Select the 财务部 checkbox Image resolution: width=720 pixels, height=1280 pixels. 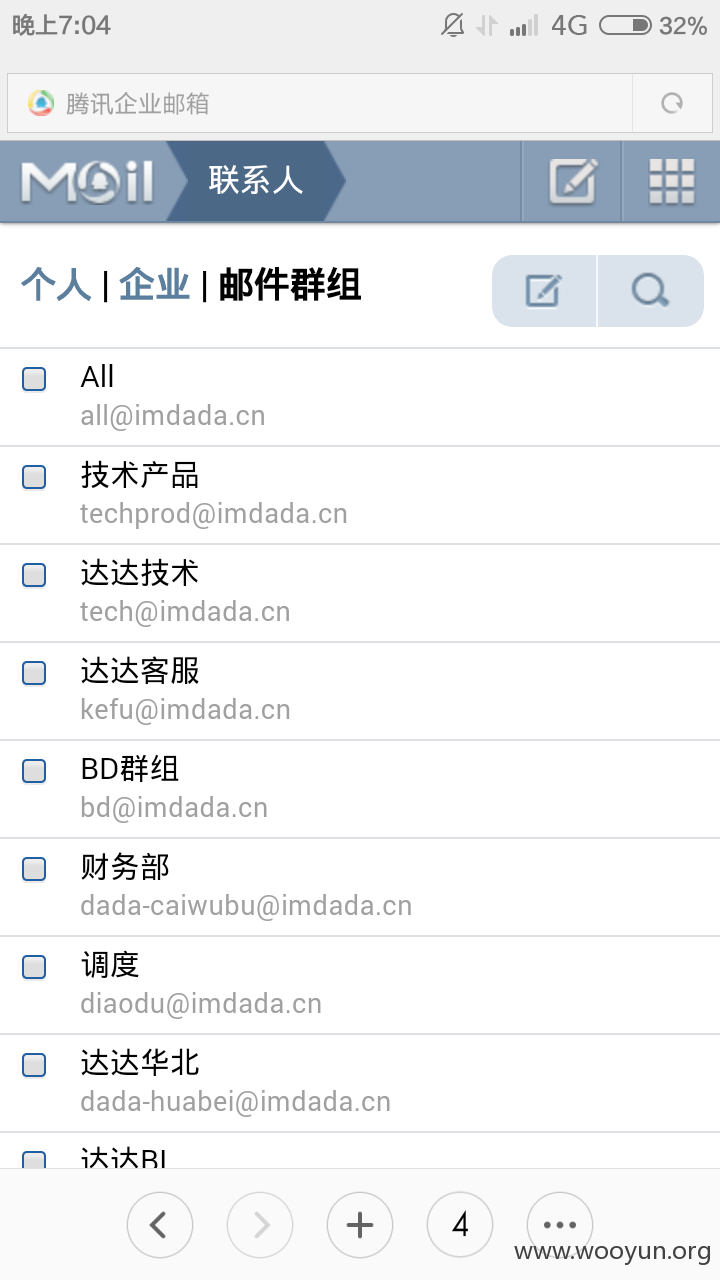pyautogui.click(x=34, y=869)
